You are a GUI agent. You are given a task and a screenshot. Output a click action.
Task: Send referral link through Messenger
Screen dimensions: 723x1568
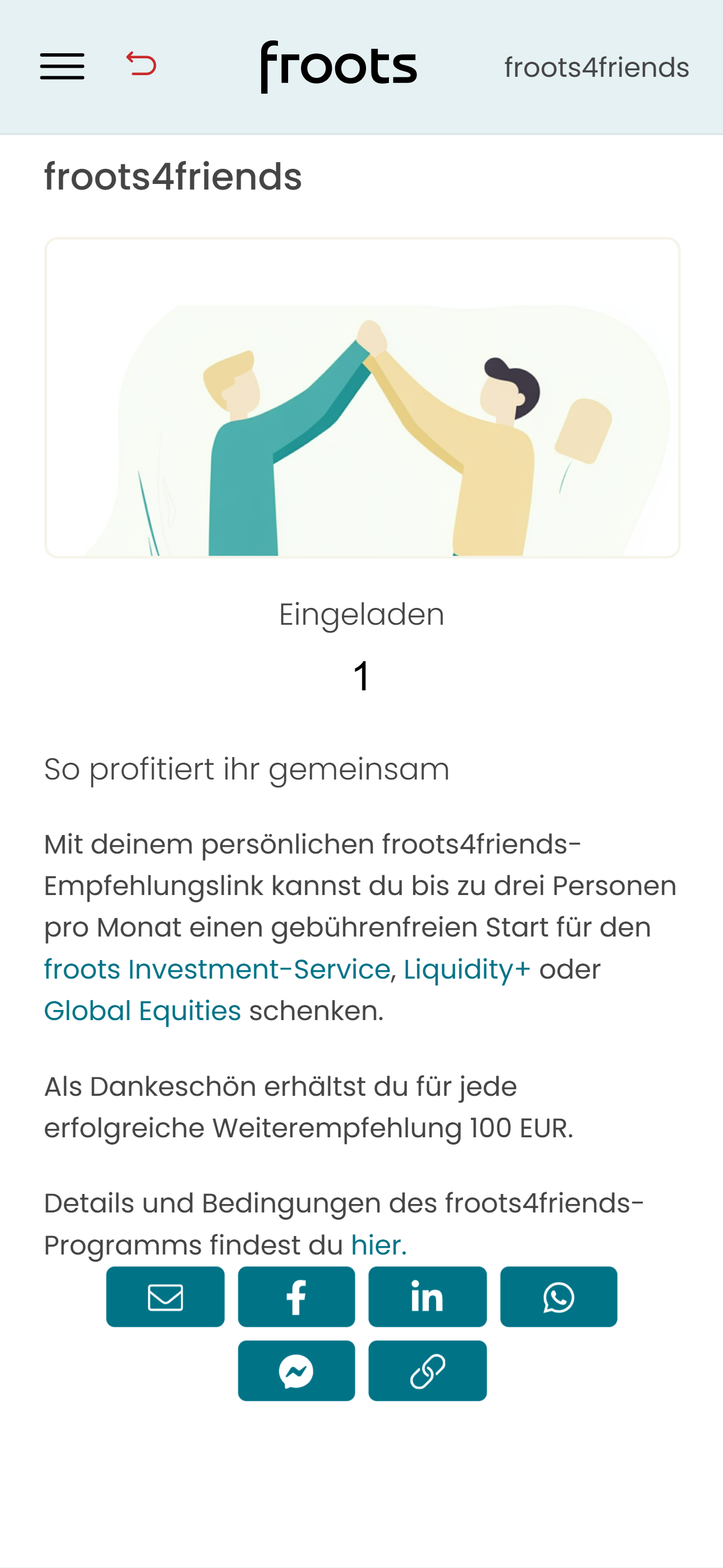click(296, 1371)
